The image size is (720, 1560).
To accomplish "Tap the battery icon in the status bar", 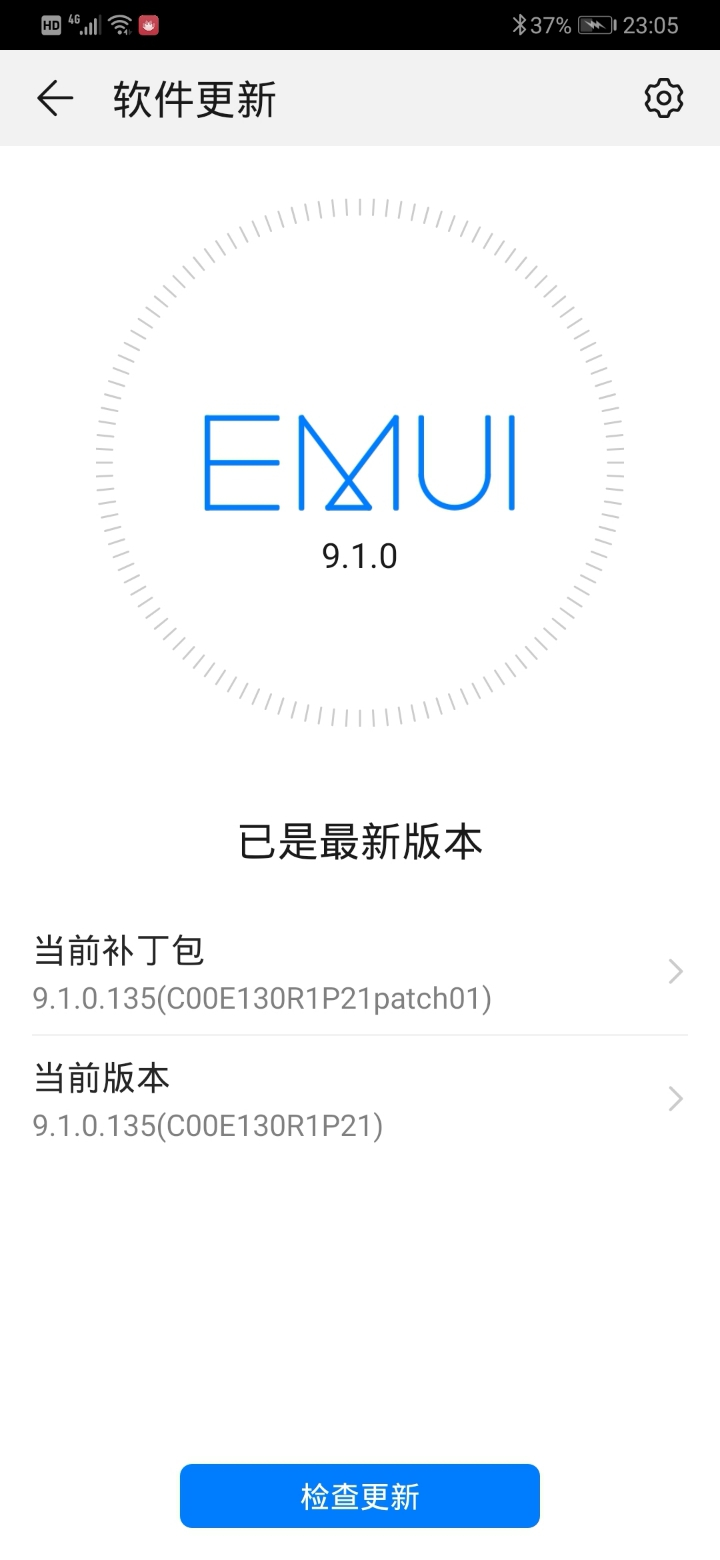I will pos(597,25).
